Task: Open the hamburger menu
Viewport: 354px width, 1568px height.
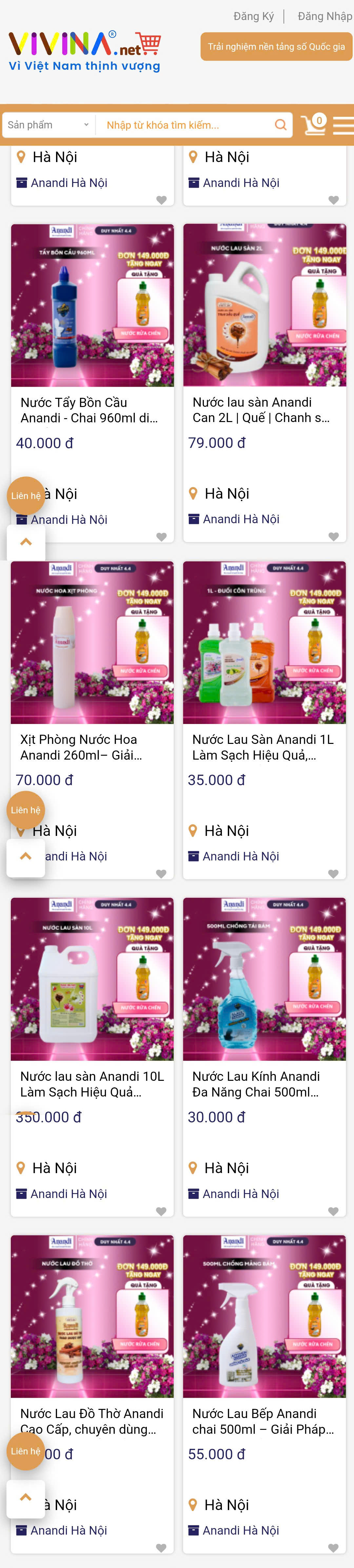Action: [343, 125]
